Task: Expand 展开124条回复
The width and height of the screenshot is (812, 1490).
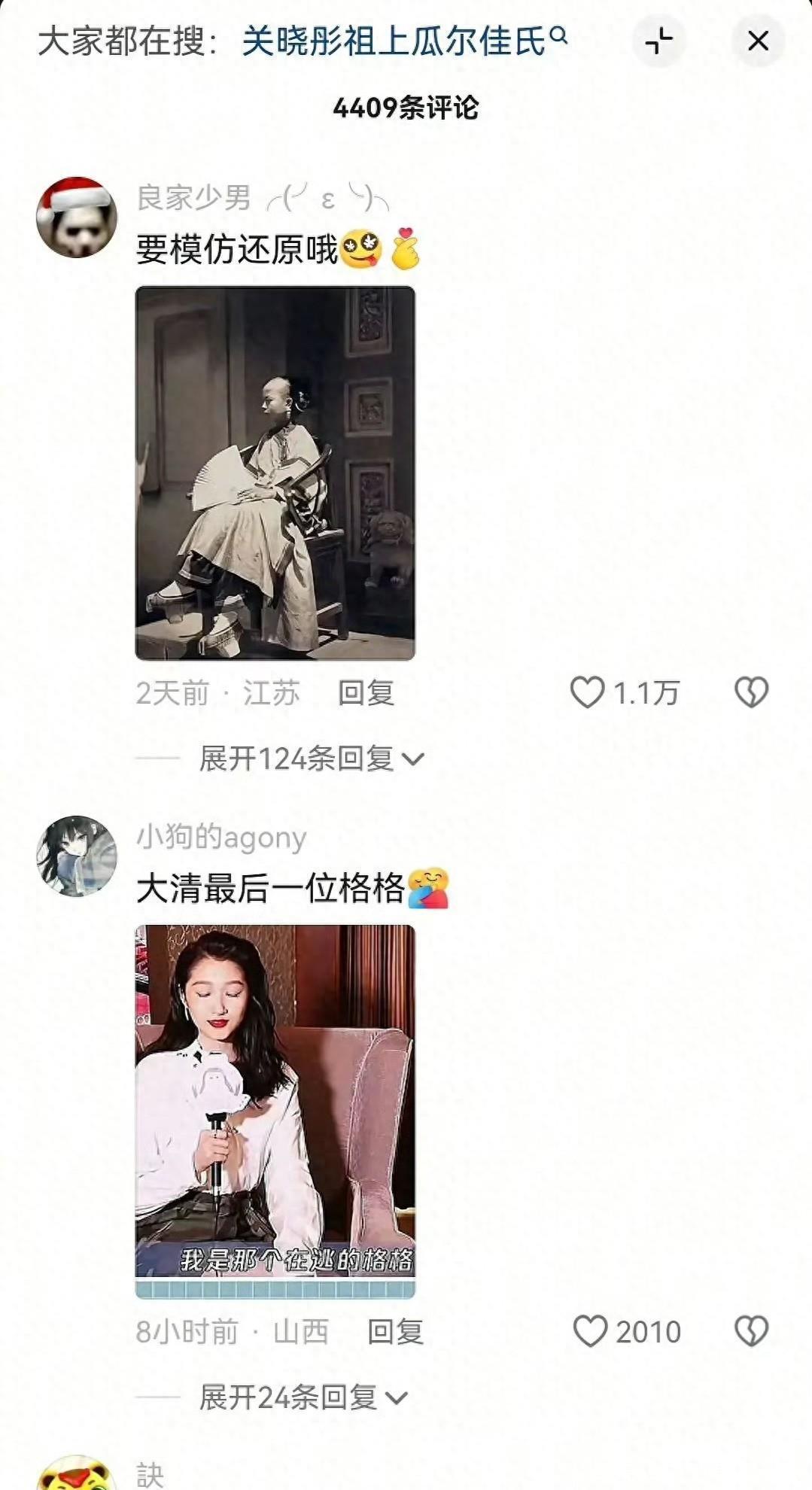Action: (x=312, y=759)
